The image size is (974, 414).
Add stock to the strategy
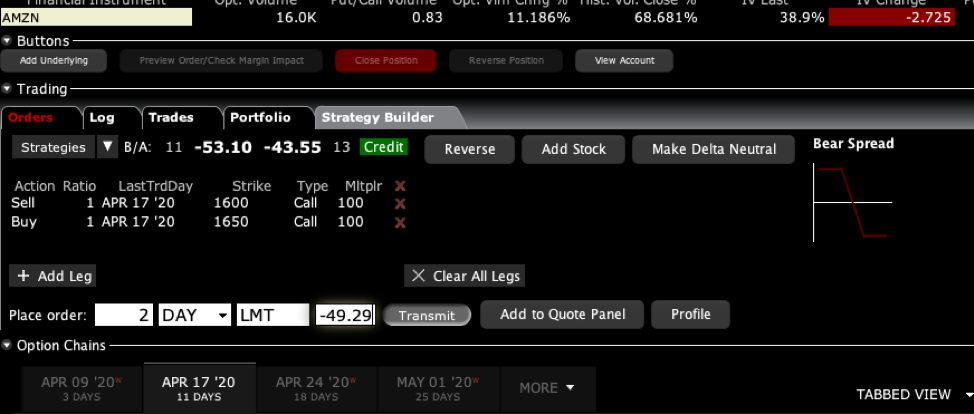[574, 149]
